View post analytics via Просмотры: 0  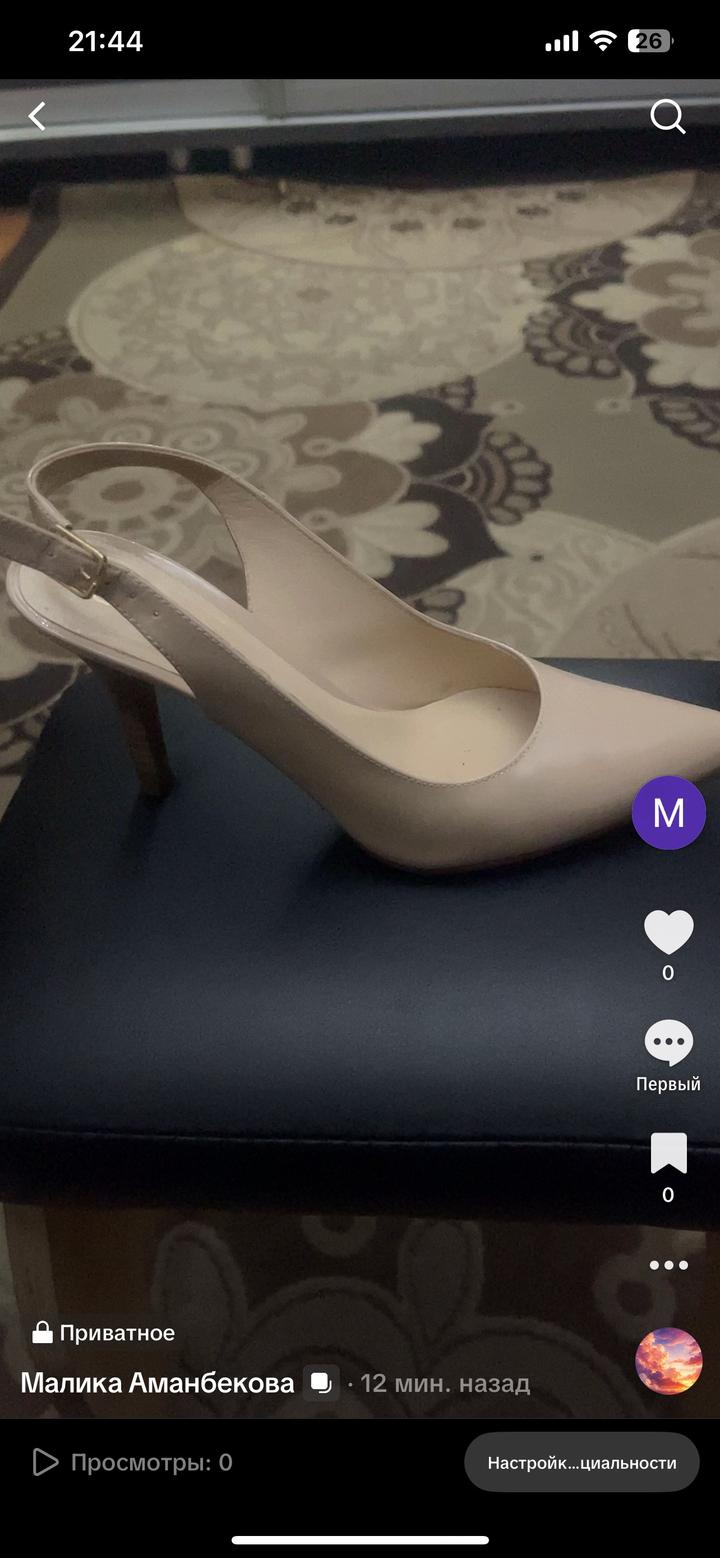133,1462
